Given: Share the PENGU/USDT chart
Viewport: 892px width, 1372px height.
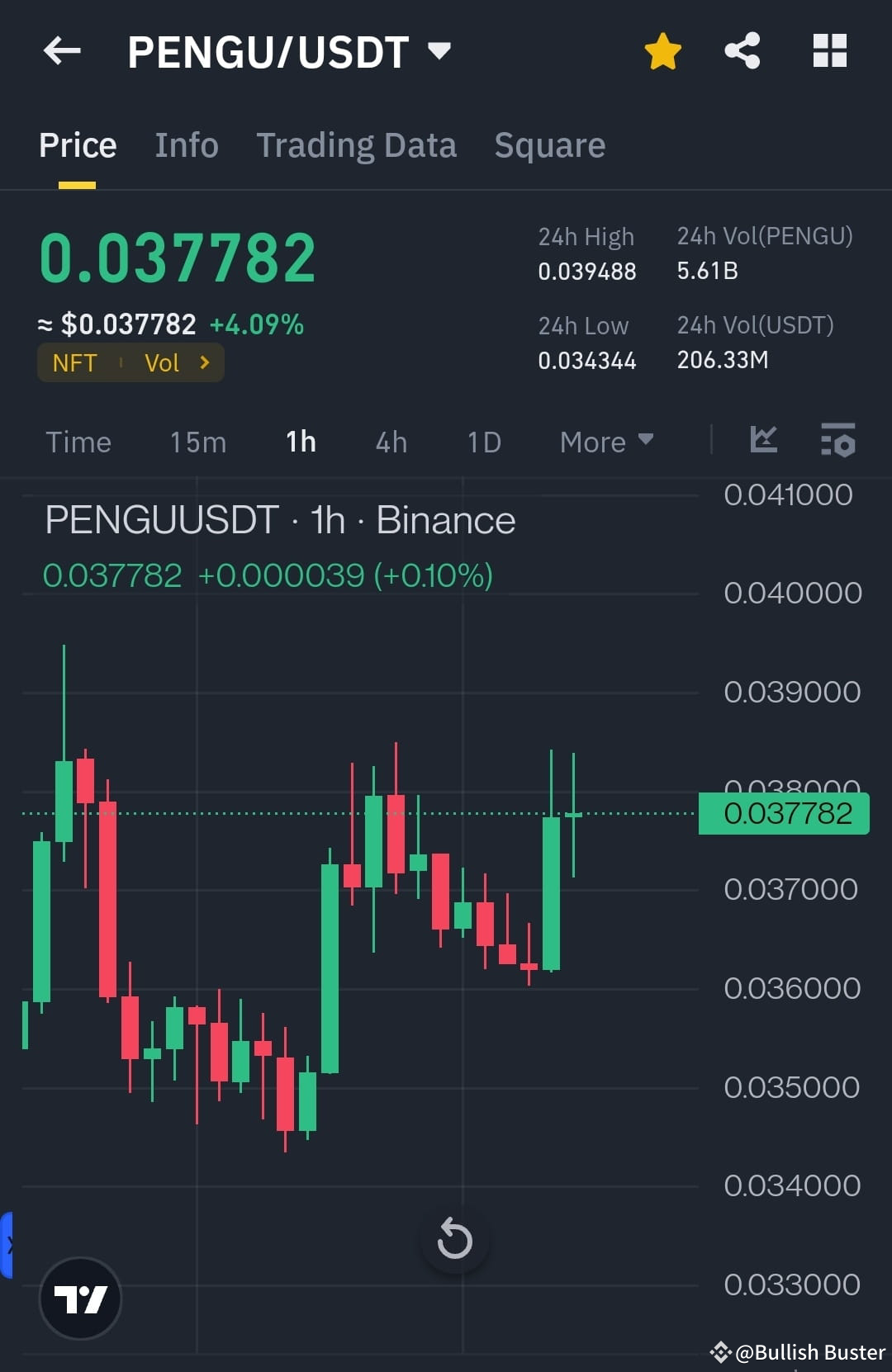Looking at the screenshot, I should (x=743, y=51).
